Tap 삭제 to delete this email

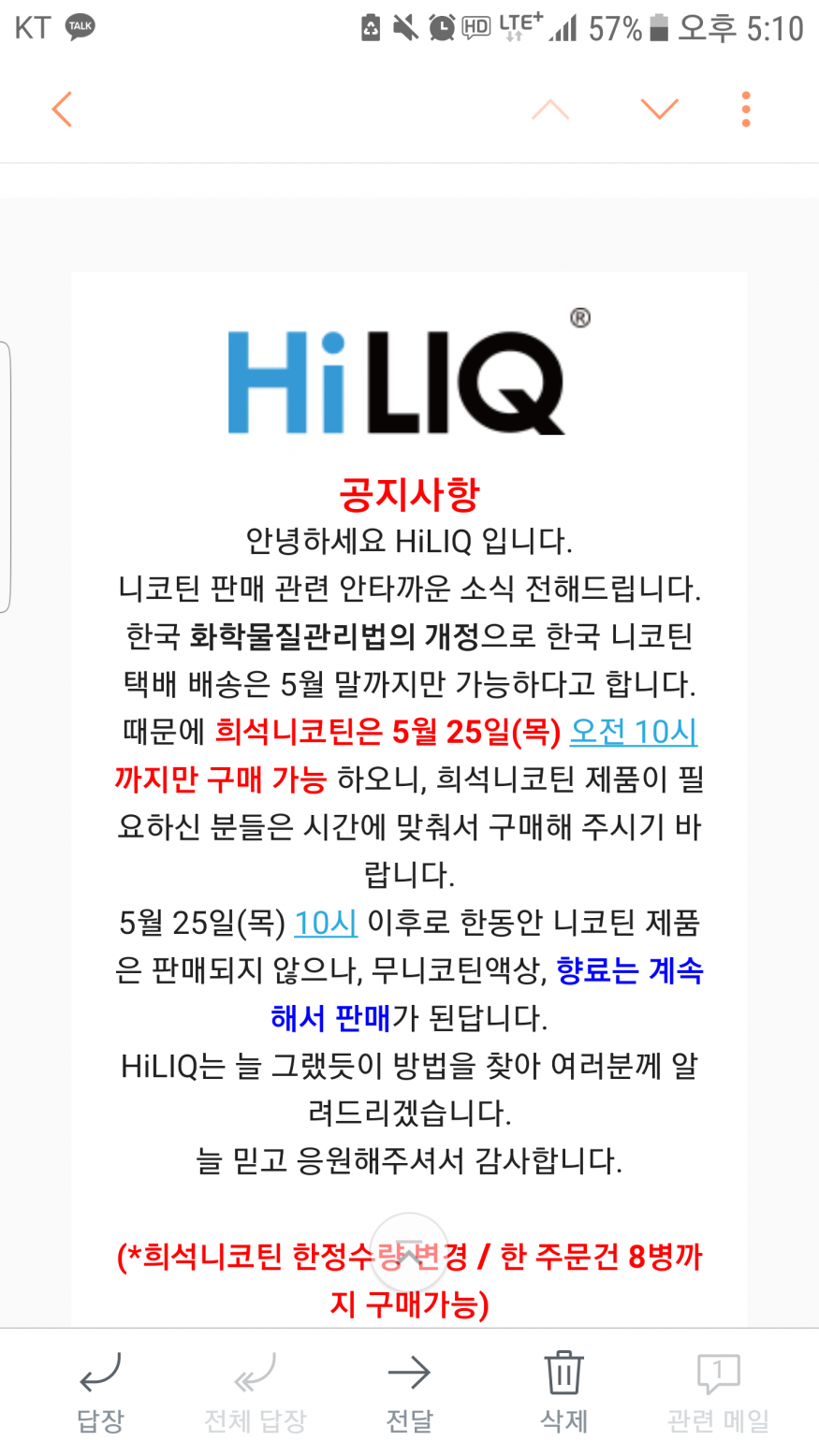563,1391
